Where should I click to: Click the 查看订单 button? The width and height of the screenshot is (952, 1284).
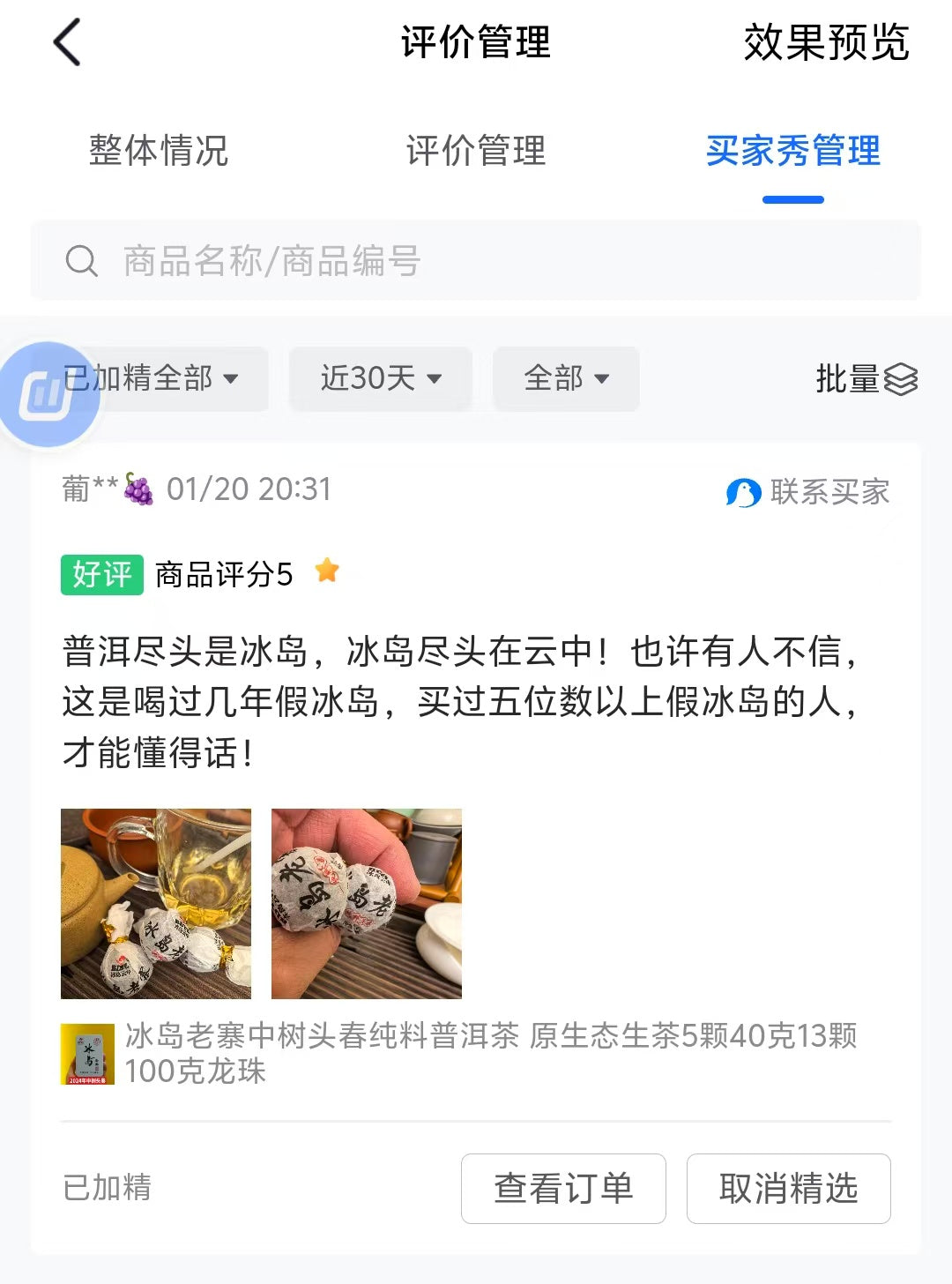[x=563, y=1189]
